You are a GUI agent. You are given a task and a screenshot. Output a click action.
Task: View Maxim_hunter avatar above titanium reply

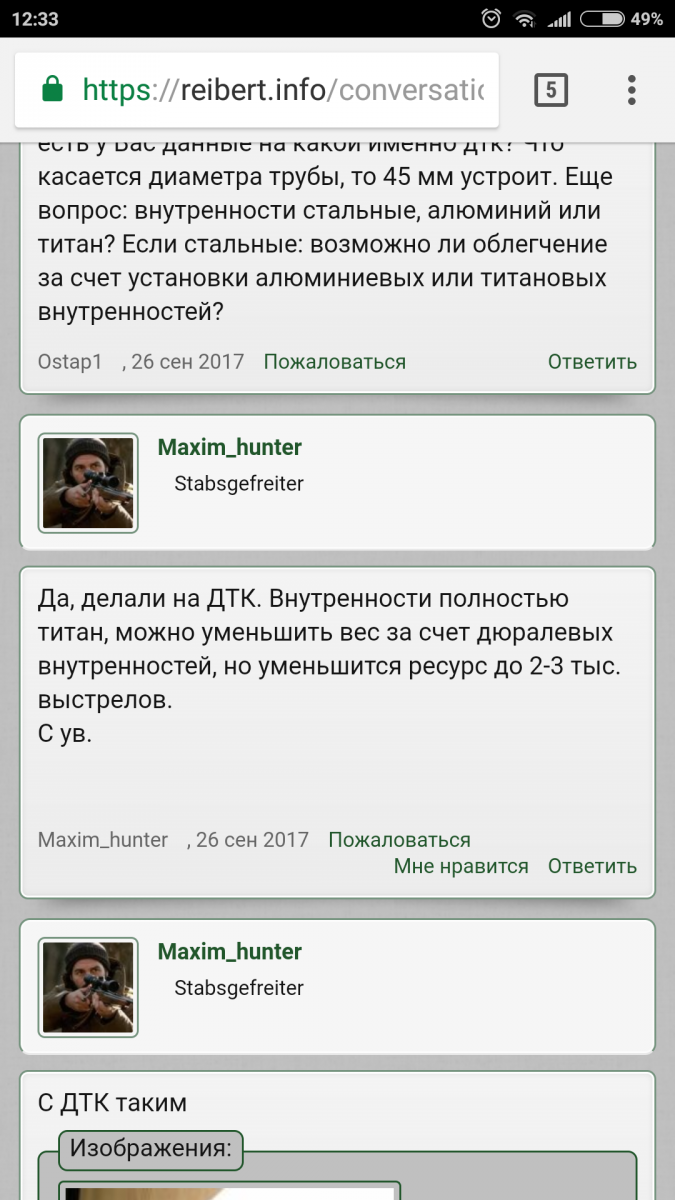coord(88,482)
